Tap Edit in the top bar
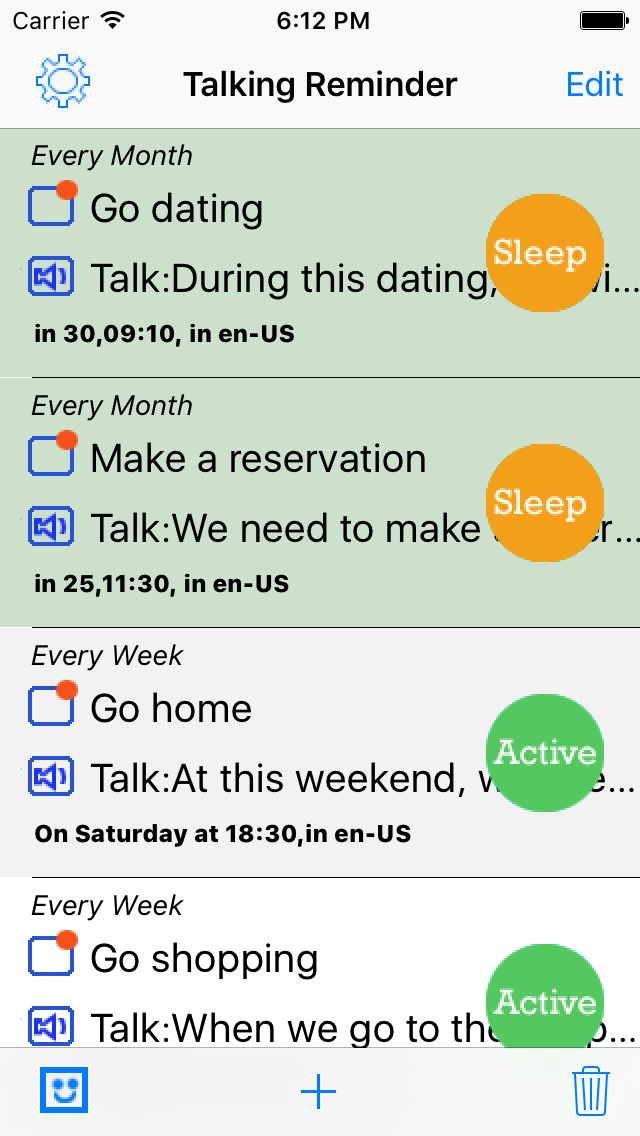Screen dimensions: 640x1136 coord(594,84)
